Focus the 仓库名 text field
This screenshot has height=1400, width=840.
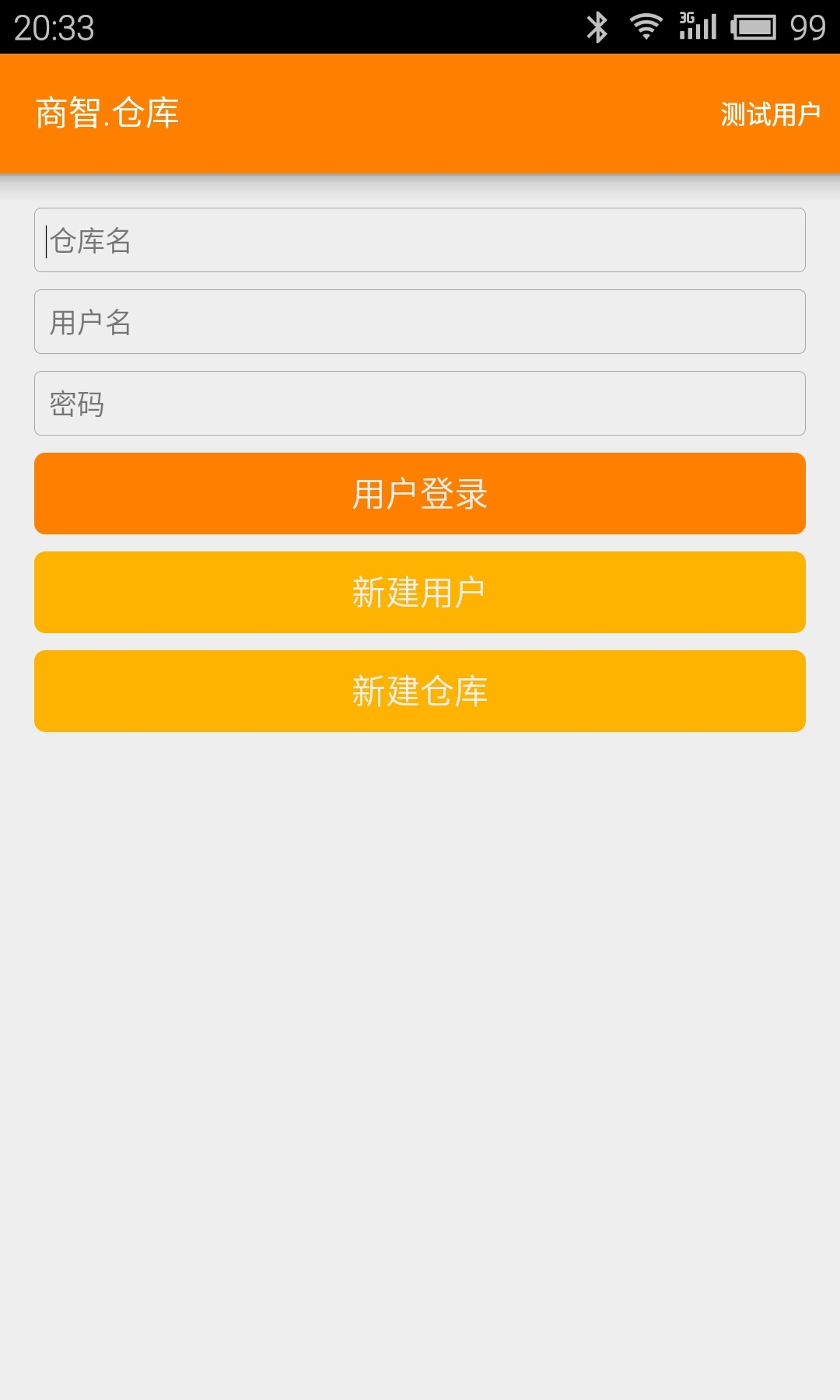click(x=420, y=240)
